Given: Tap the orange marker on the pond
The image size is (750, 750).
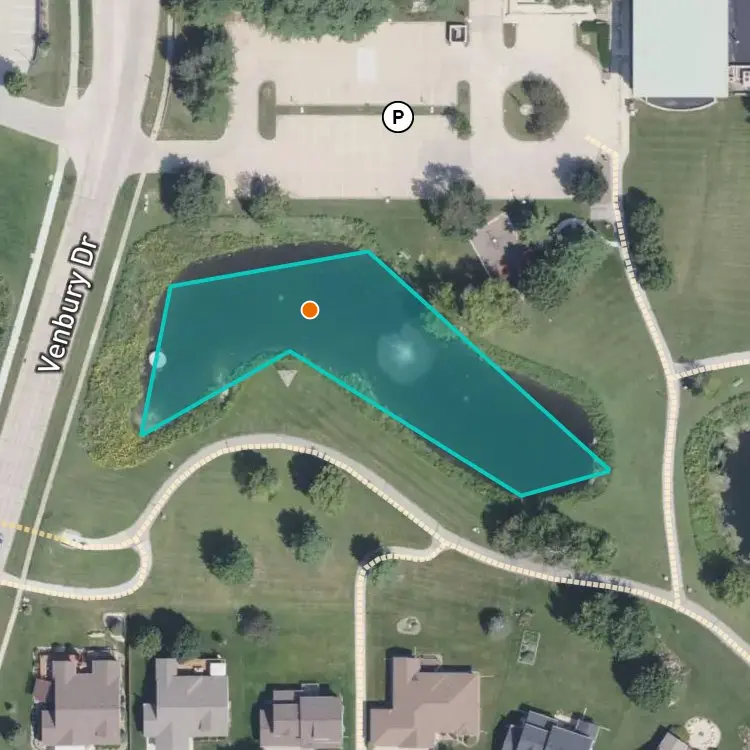Looking at the screenshot, I should pos(310,310).
